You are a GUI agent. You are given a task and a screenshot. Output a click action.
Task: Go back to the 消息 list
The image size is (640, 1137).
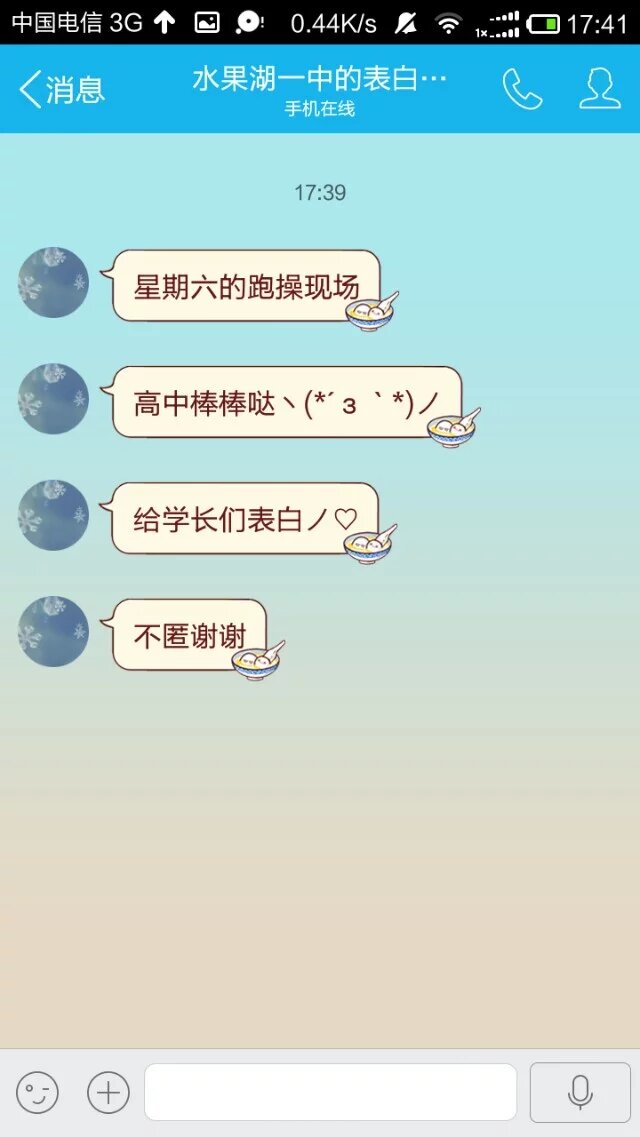pos(60,90)
